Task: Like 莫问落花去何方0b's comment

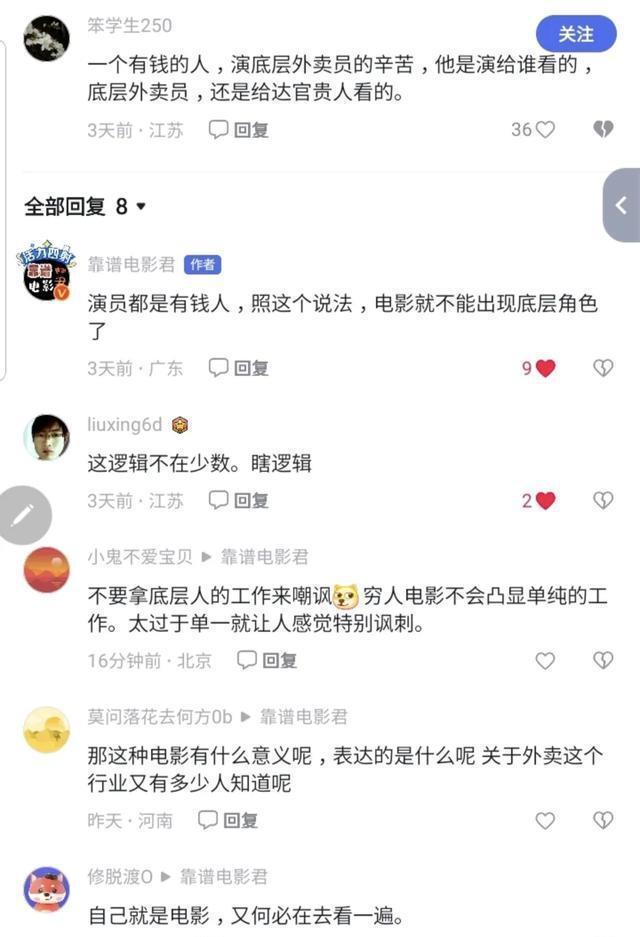Action: 545,820
